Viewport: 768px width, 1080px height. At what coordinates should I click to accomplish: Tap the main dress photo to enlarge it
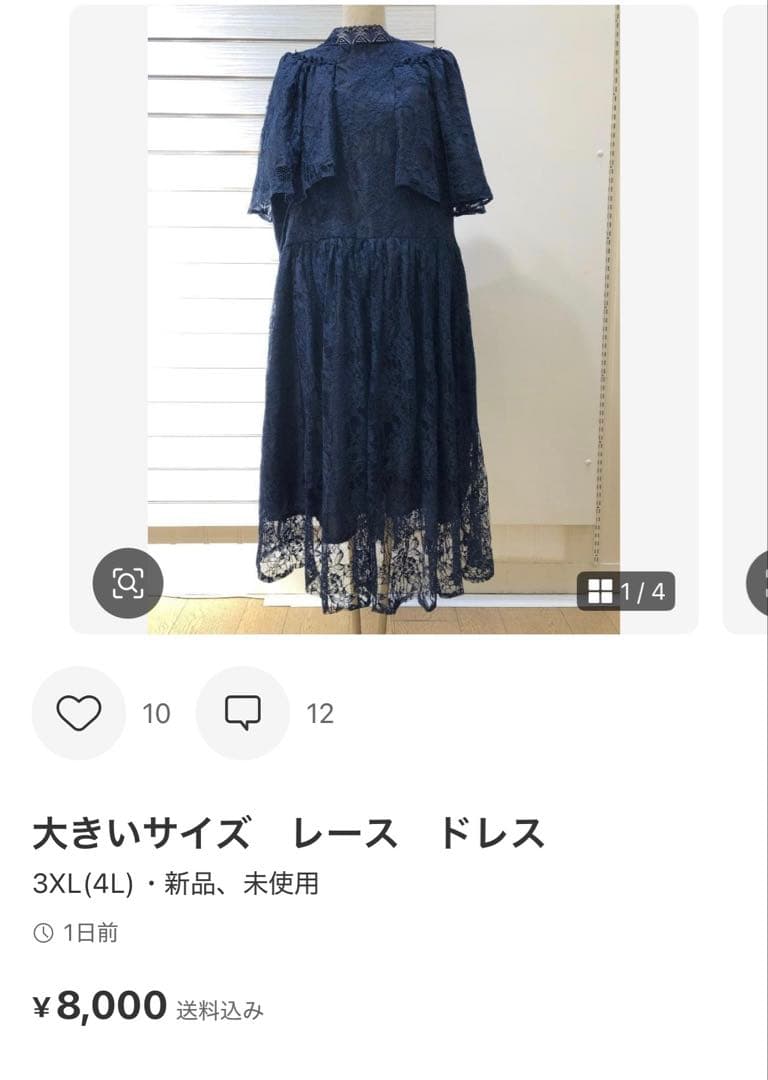380,300
